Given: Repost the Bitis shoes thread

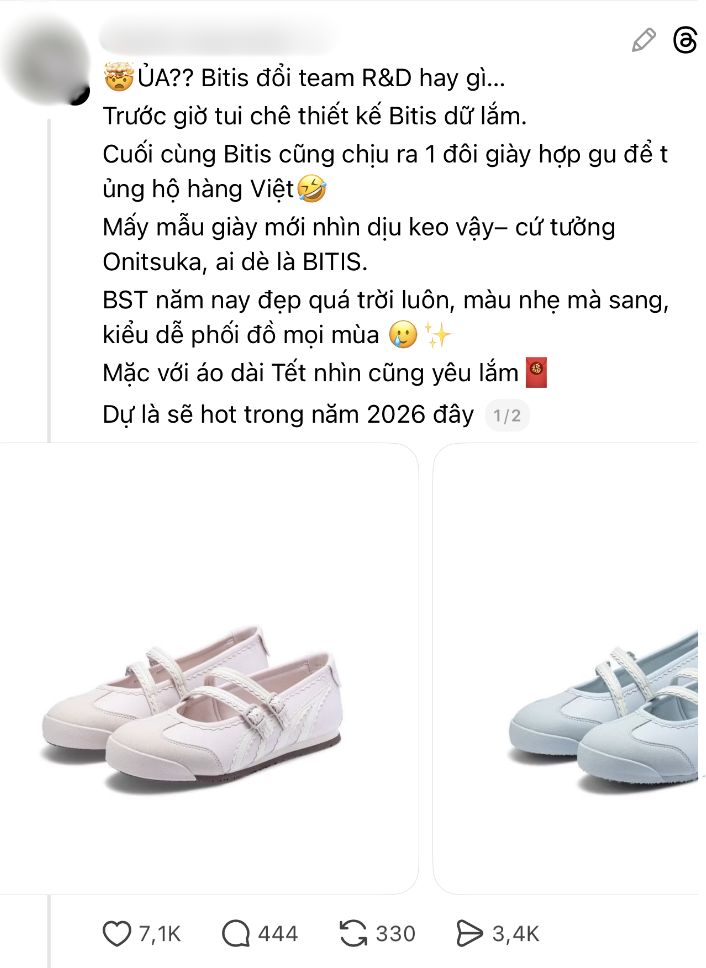Looking at the screenshot, I should pyautogui.click(x=353, y=934).
